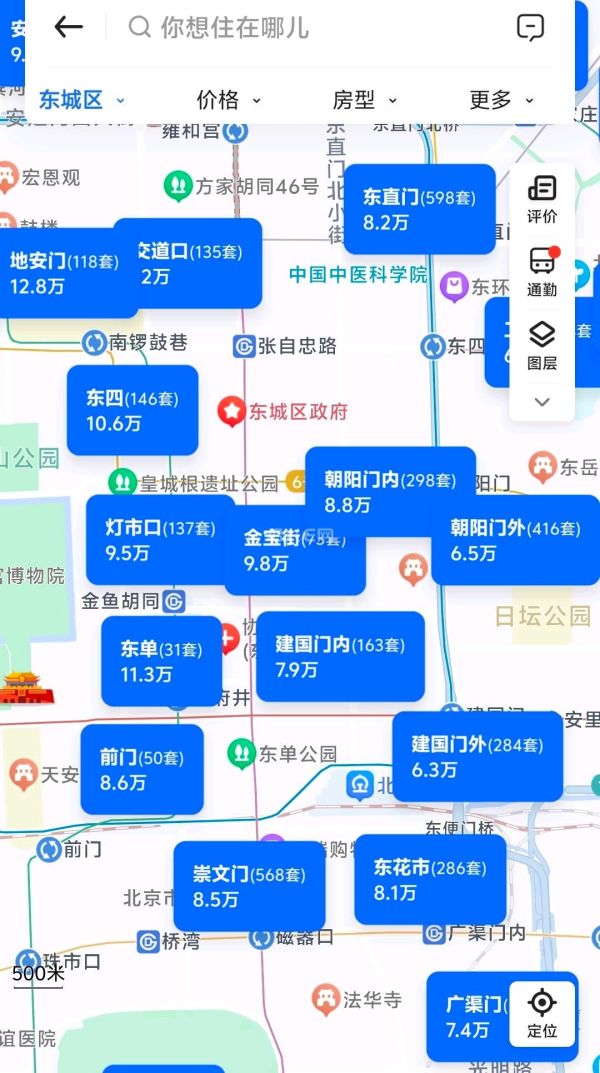
Task: Open the message icon at top right
Action: (x=530, y=27)
